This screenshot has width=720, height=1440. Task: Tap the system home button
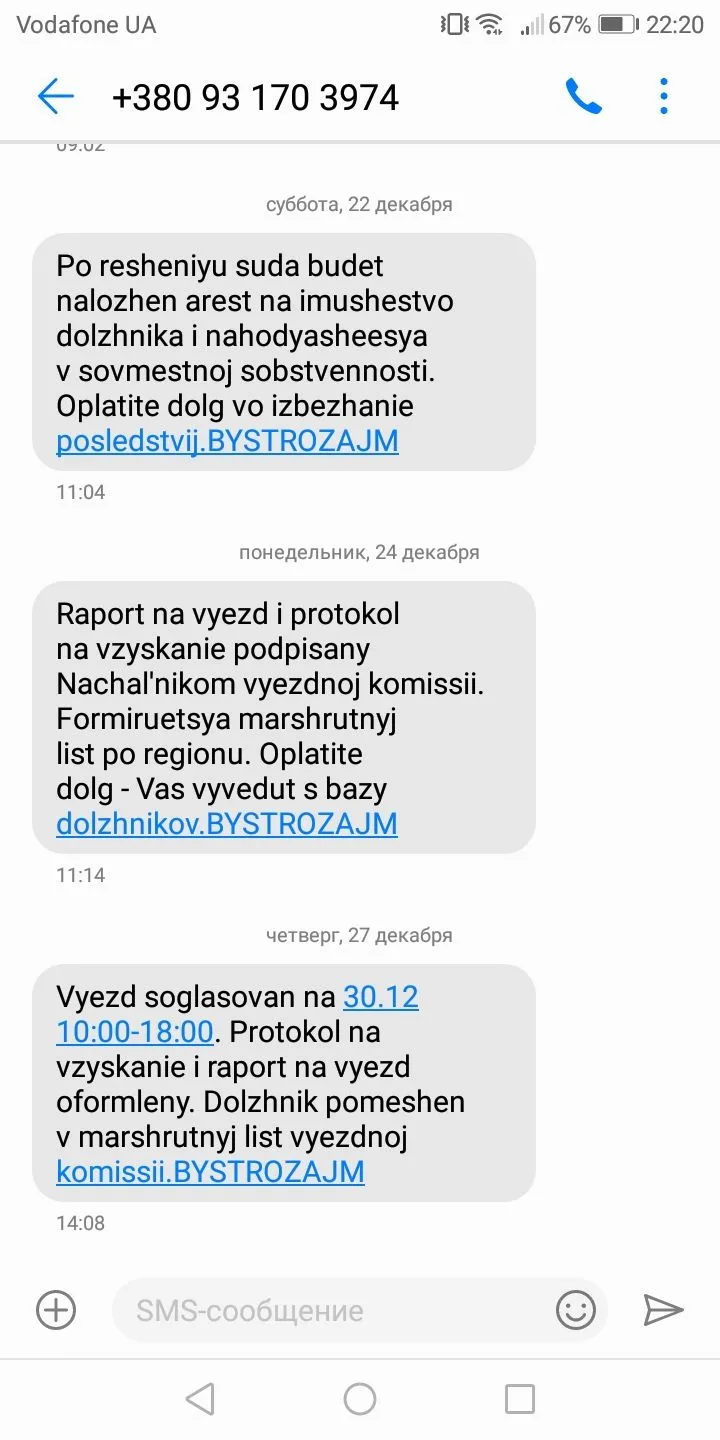point(360,1398)
